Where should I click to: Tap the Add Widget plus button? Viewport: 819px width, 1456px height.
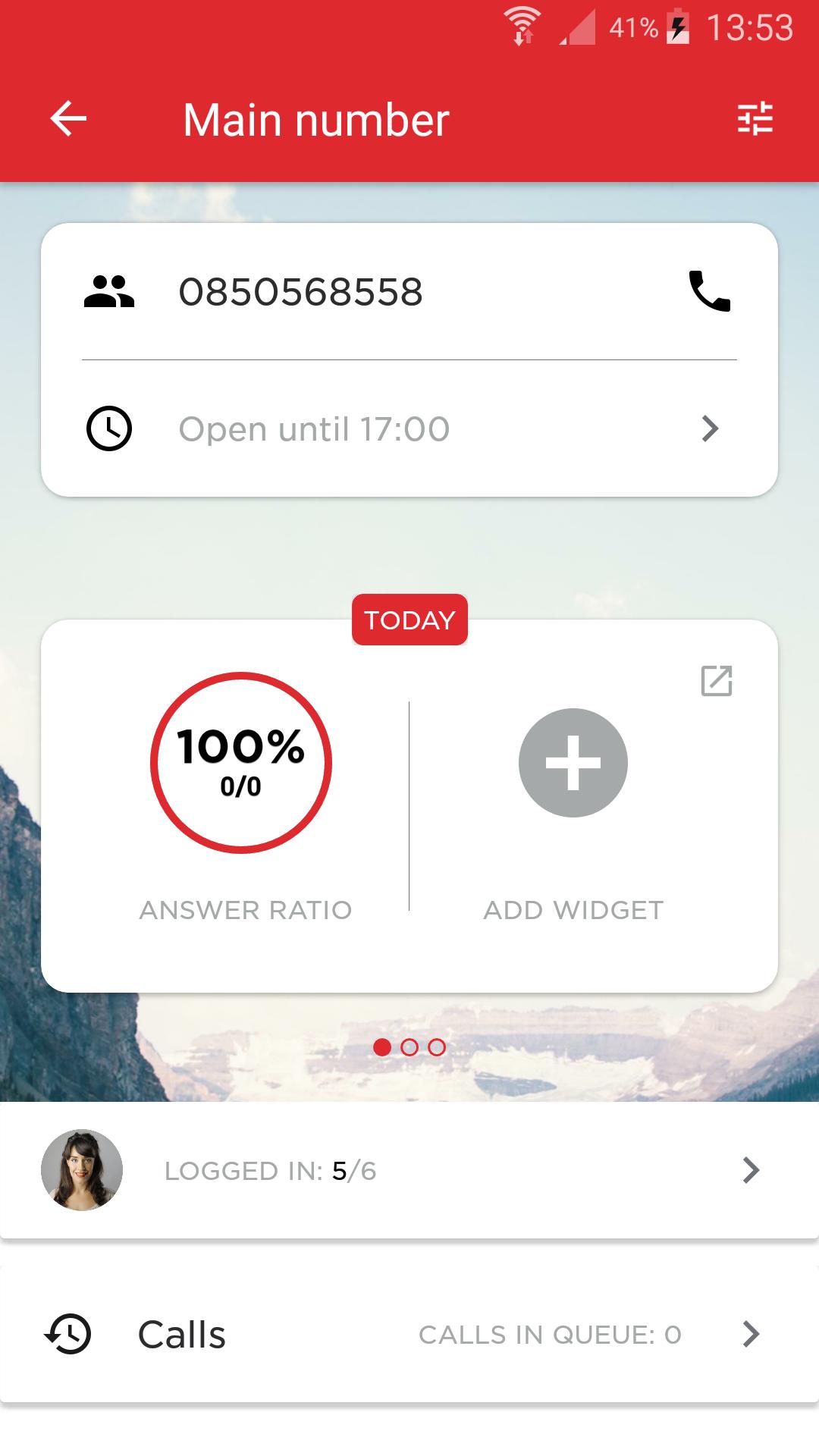pyautogui.click(x=573, y=763)
